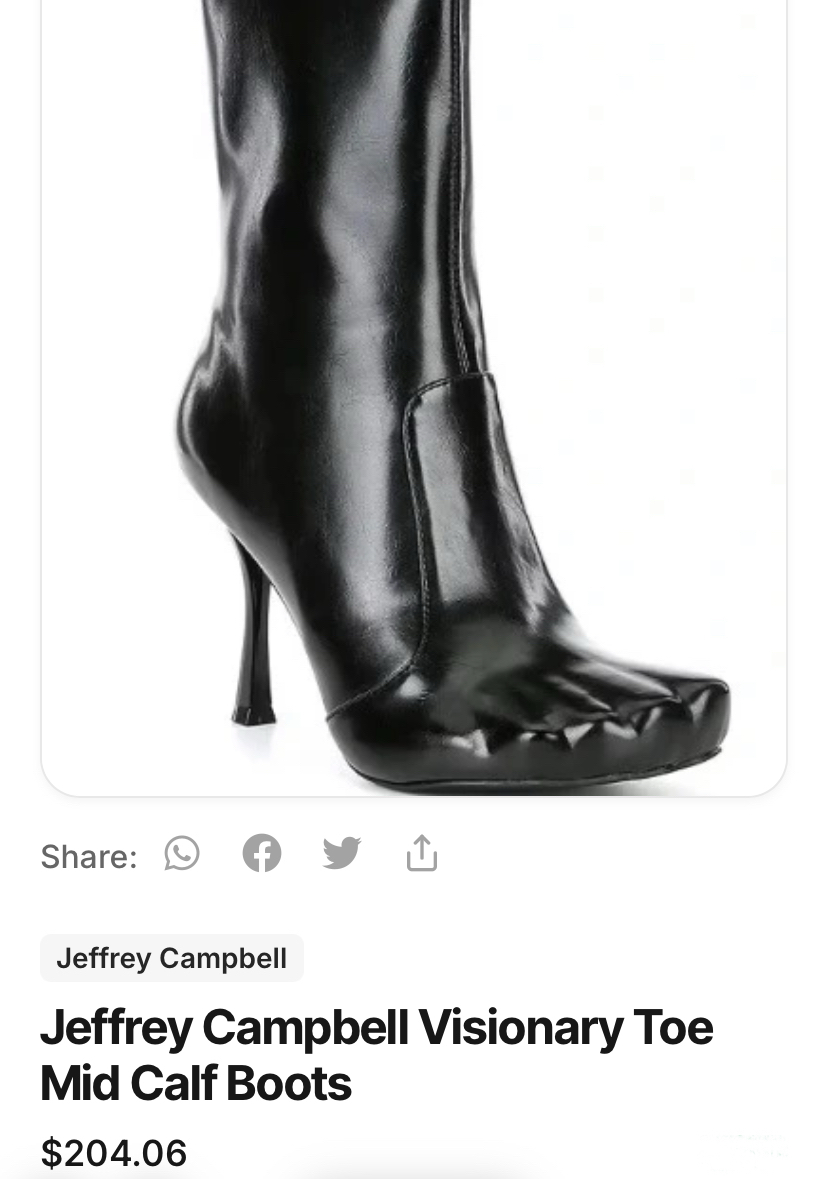Share the boots via WhatsApp
Viewport: 828px width, 1179px height.
coord(182,855)
